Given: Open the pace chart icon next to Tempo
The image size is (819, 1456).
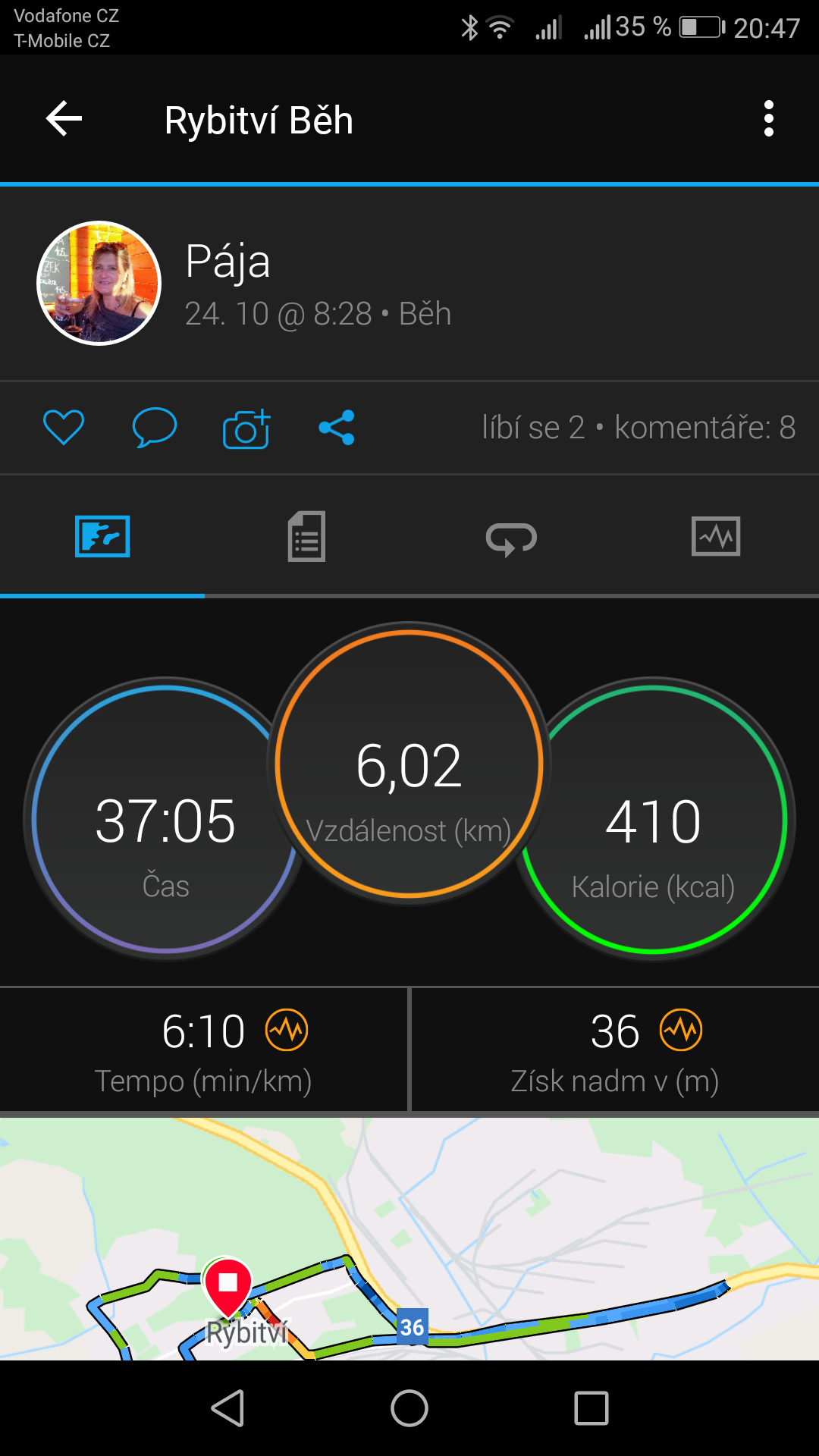Looking at the screenshot, I should click(287, 1030).
